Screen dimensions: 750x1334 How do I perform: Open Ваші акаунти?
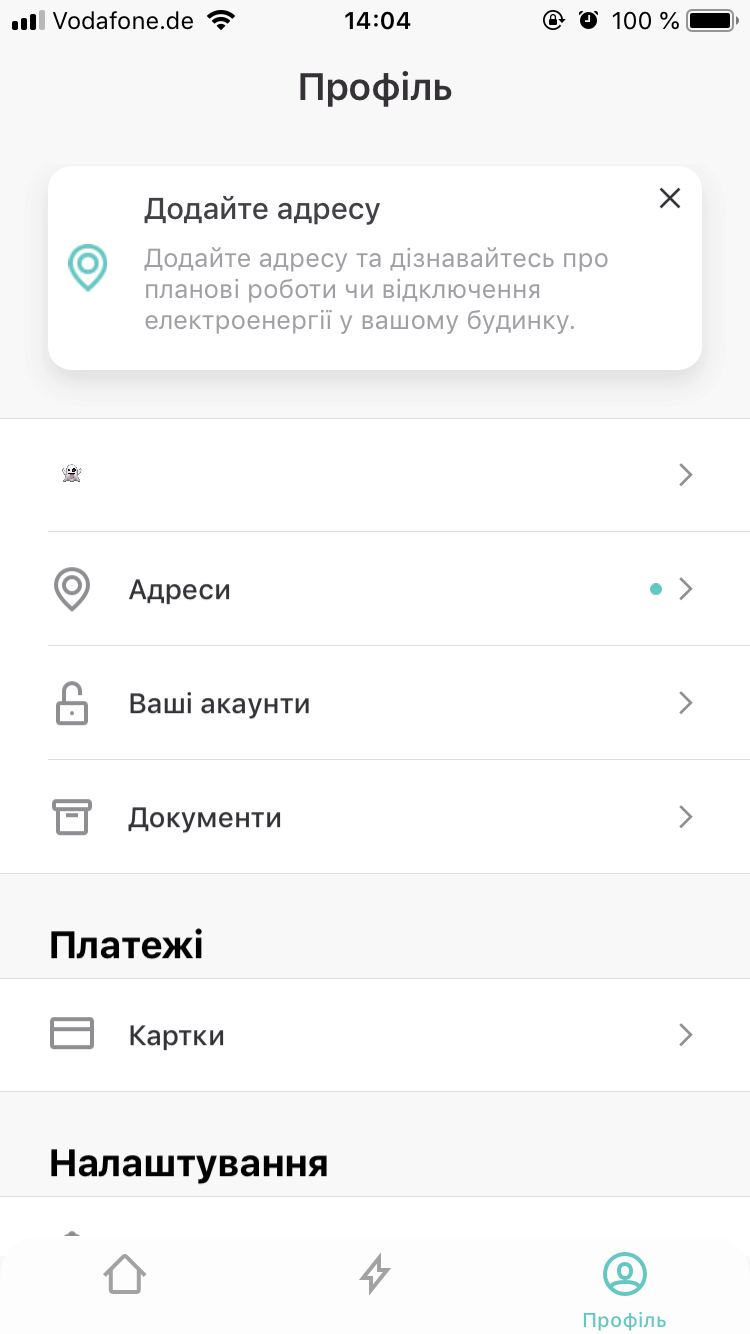click(375, 703)
